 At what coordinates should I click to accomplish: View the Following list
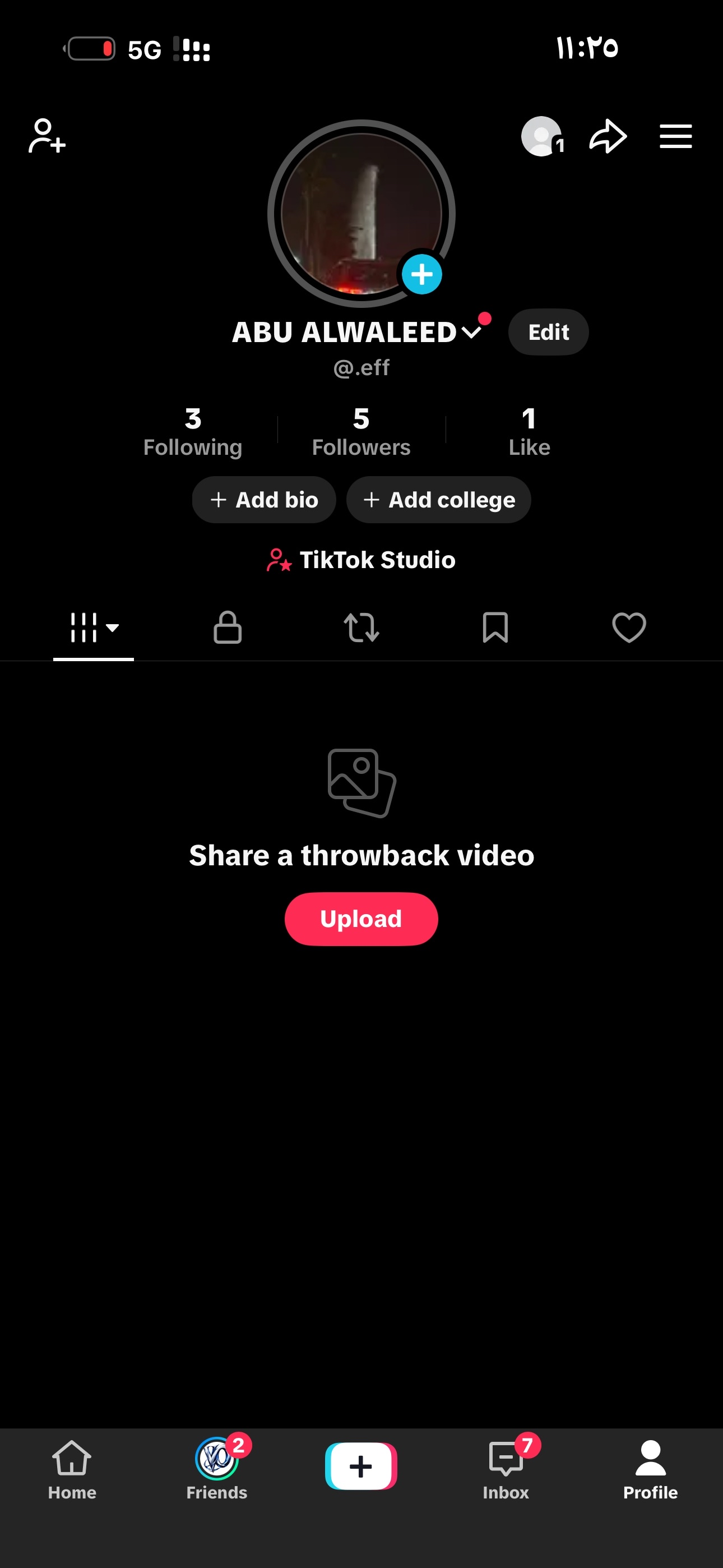(192, 432)
